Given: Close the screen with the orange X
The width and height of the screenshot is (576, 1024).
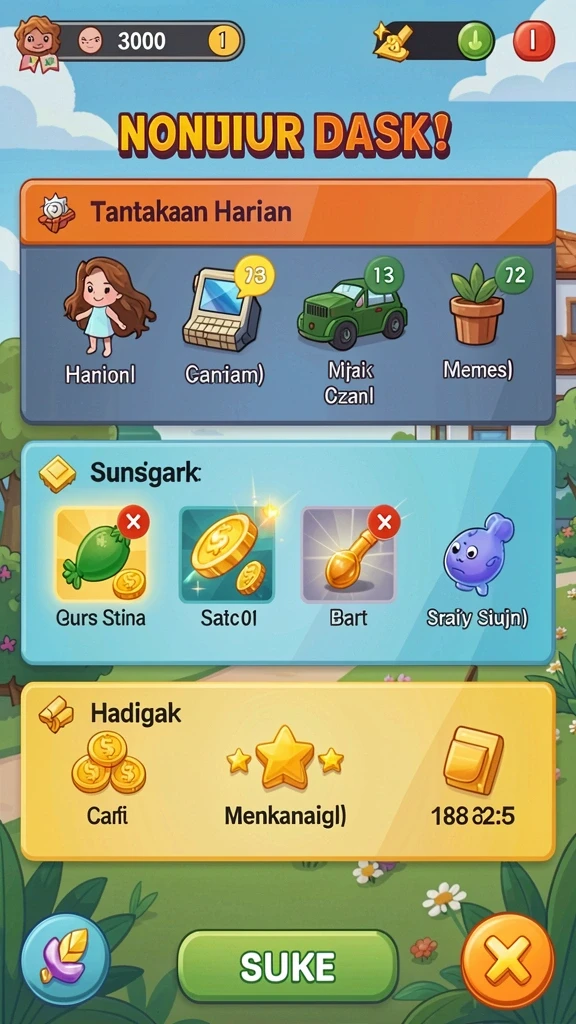Looking at the screenshot, I should coord(508,960).
